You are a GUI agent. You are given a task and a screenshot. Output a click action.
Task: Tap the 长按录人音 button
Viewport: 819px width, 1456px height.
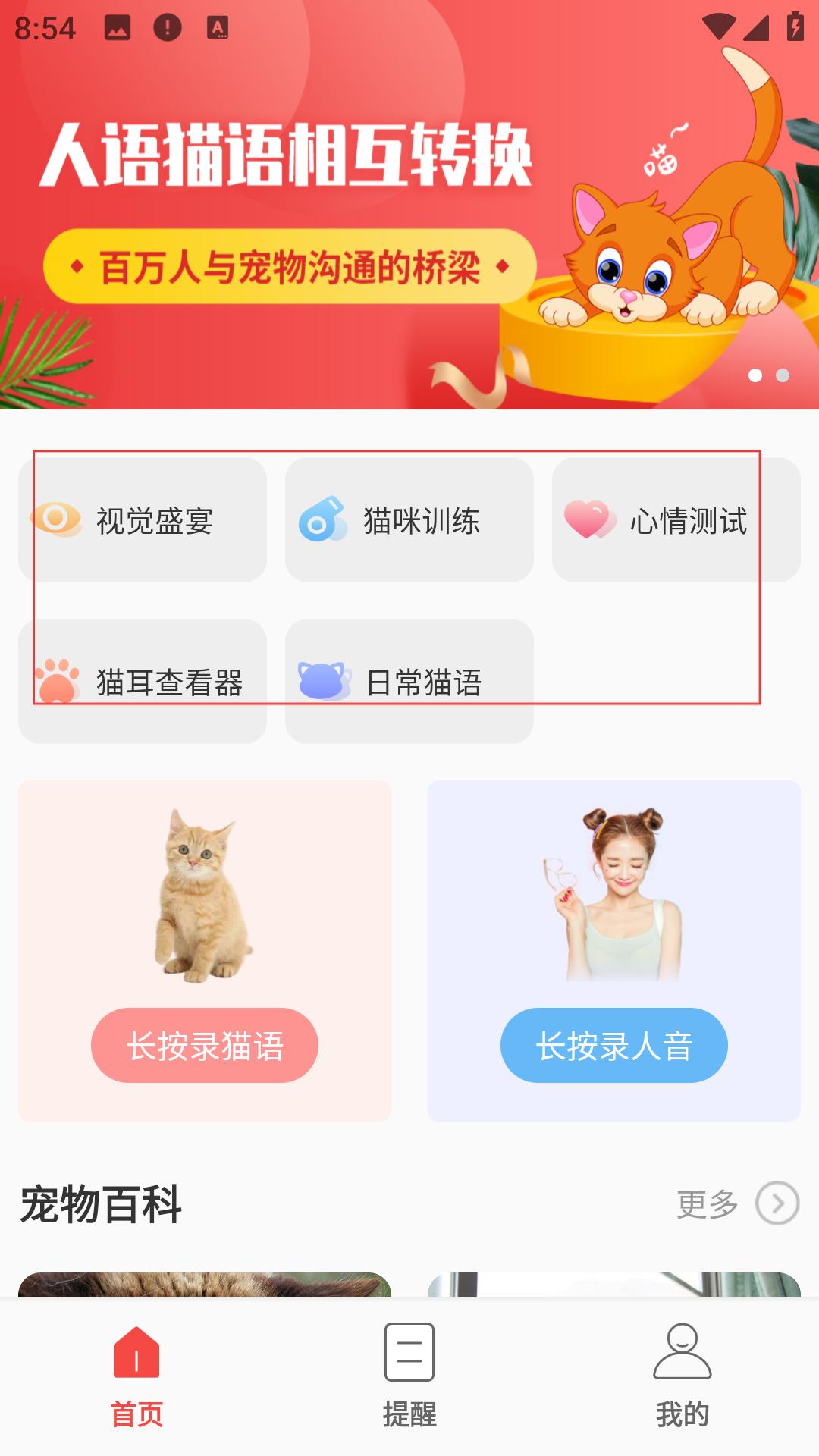614,1045
